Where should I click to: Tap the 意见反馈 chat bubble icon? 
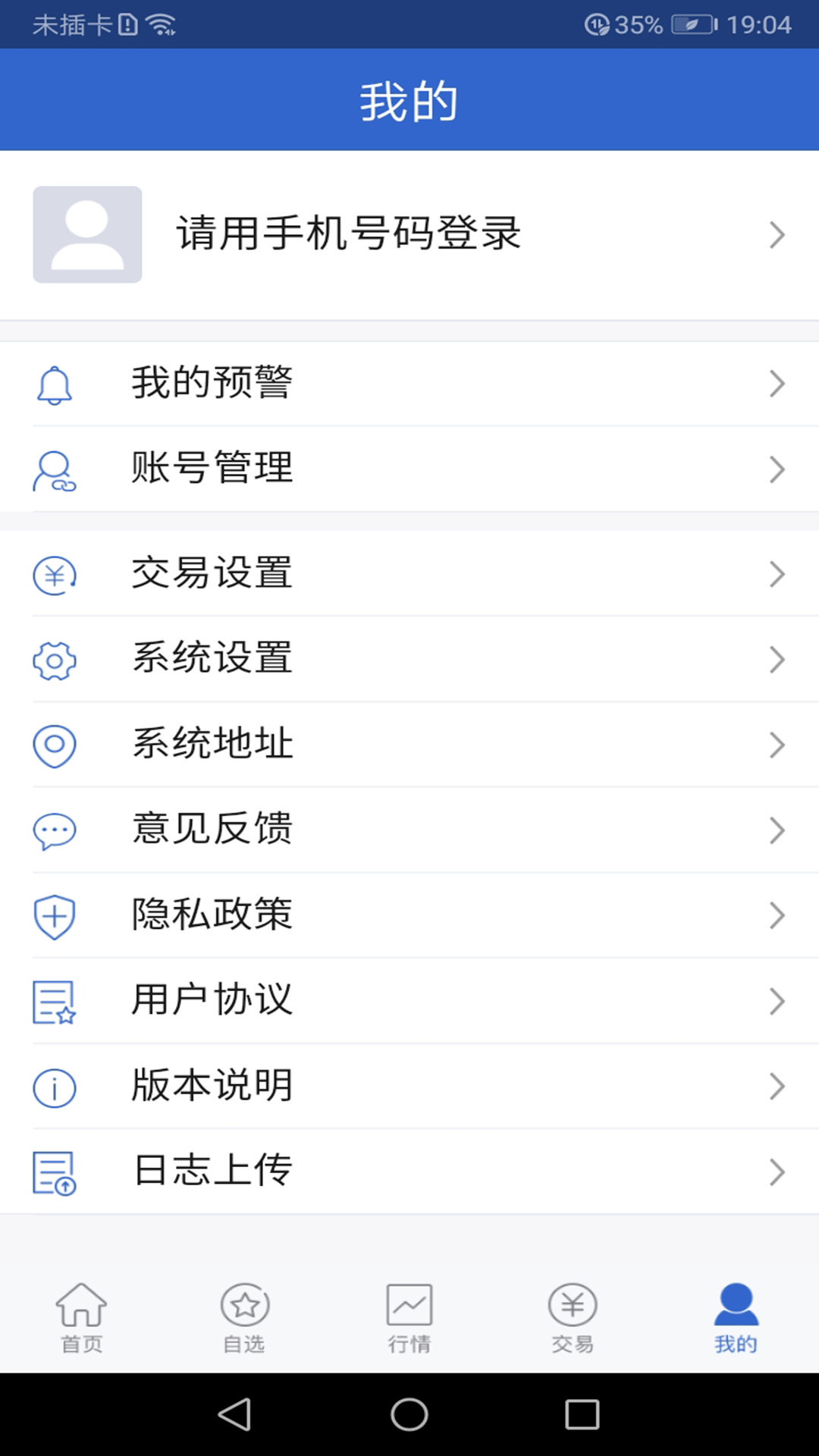coord(53,831)
